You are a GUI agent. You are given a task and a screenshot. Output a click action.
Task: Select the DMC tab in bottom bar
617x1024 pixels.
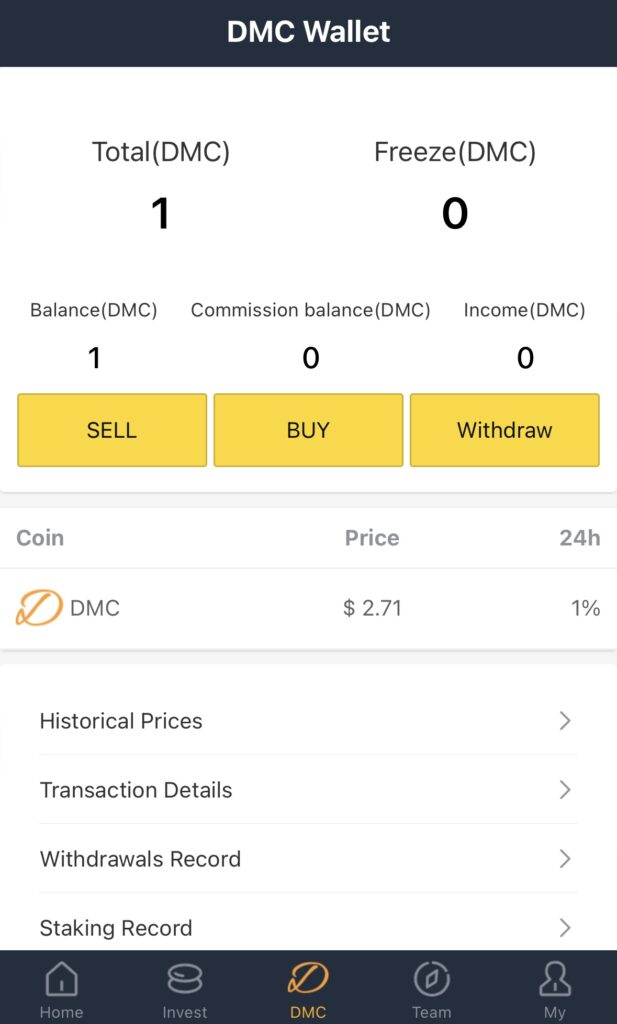308,989
